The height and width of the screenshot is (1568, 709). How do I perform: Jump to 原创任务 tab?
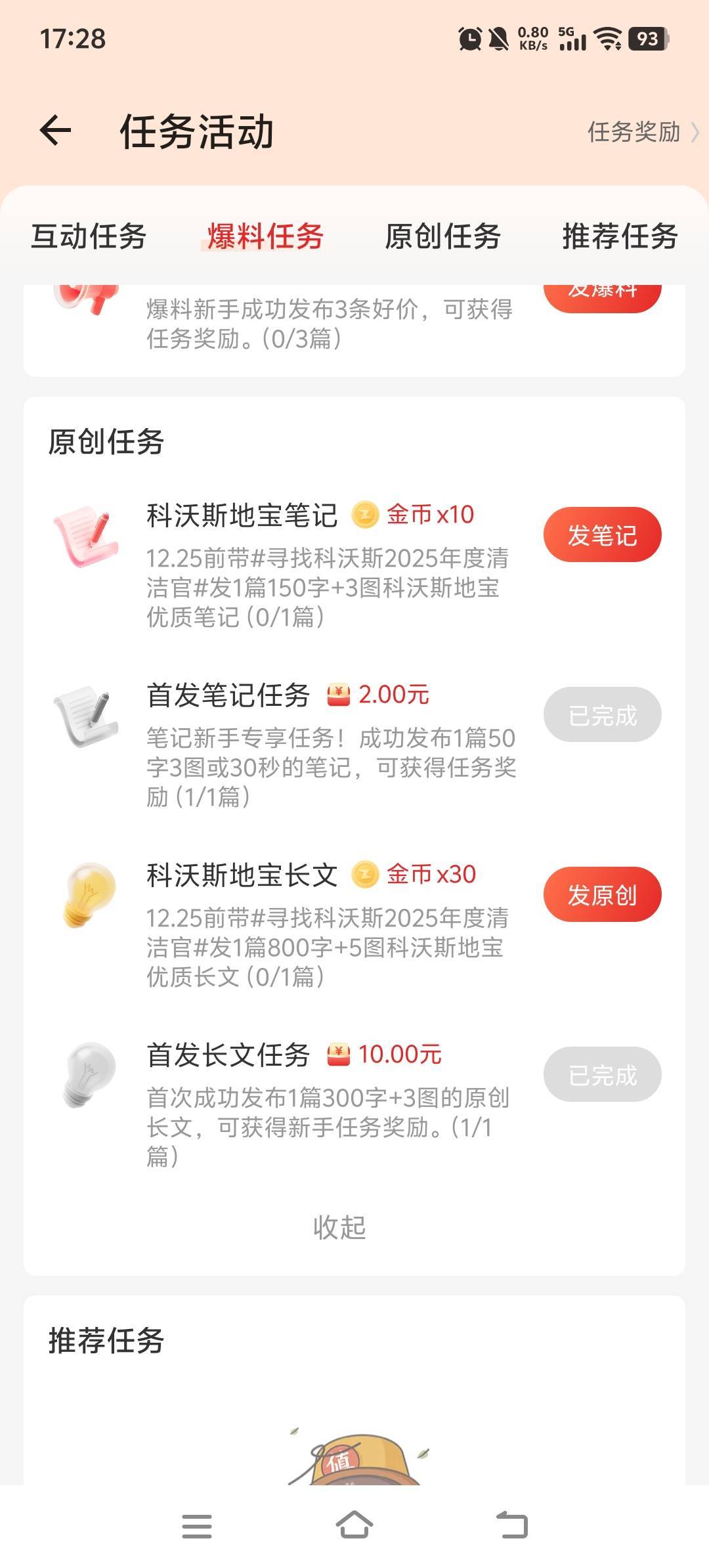point(442,236)
